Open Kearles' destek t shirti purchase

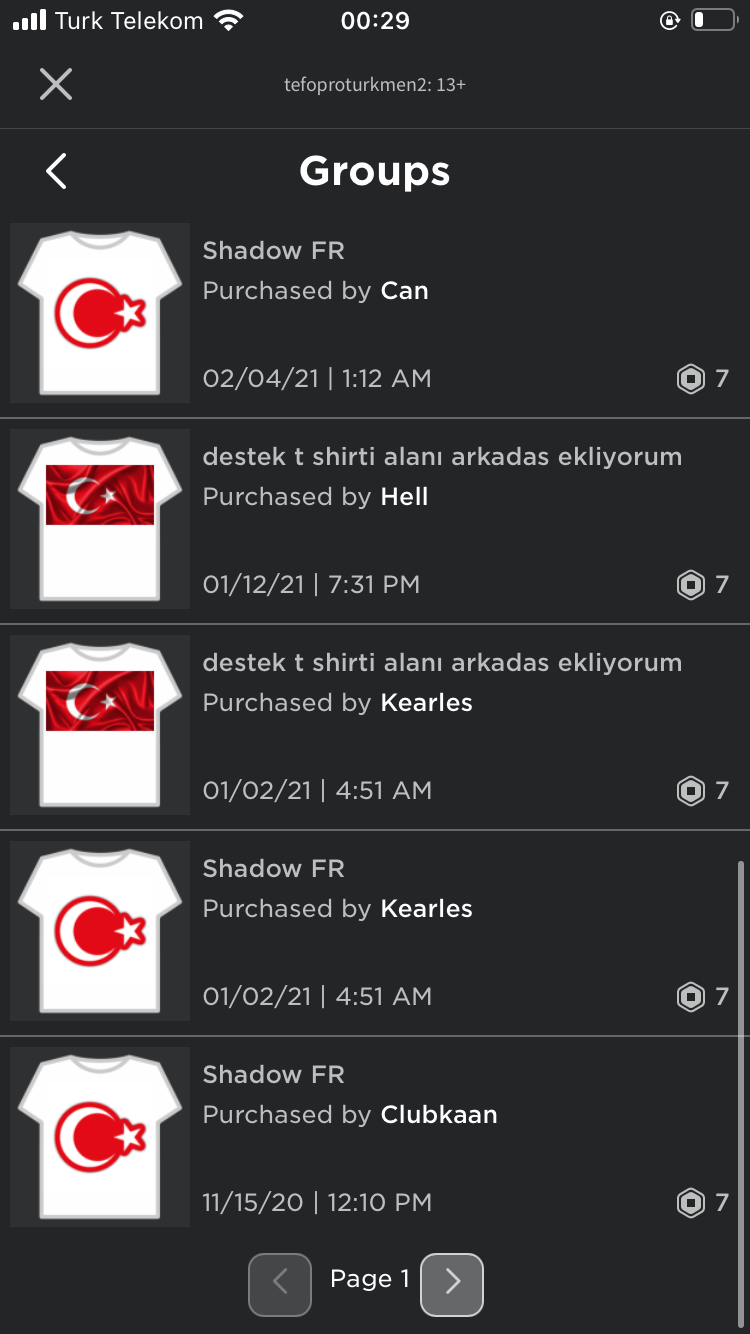pyautogui.click(x=375, y=727)
